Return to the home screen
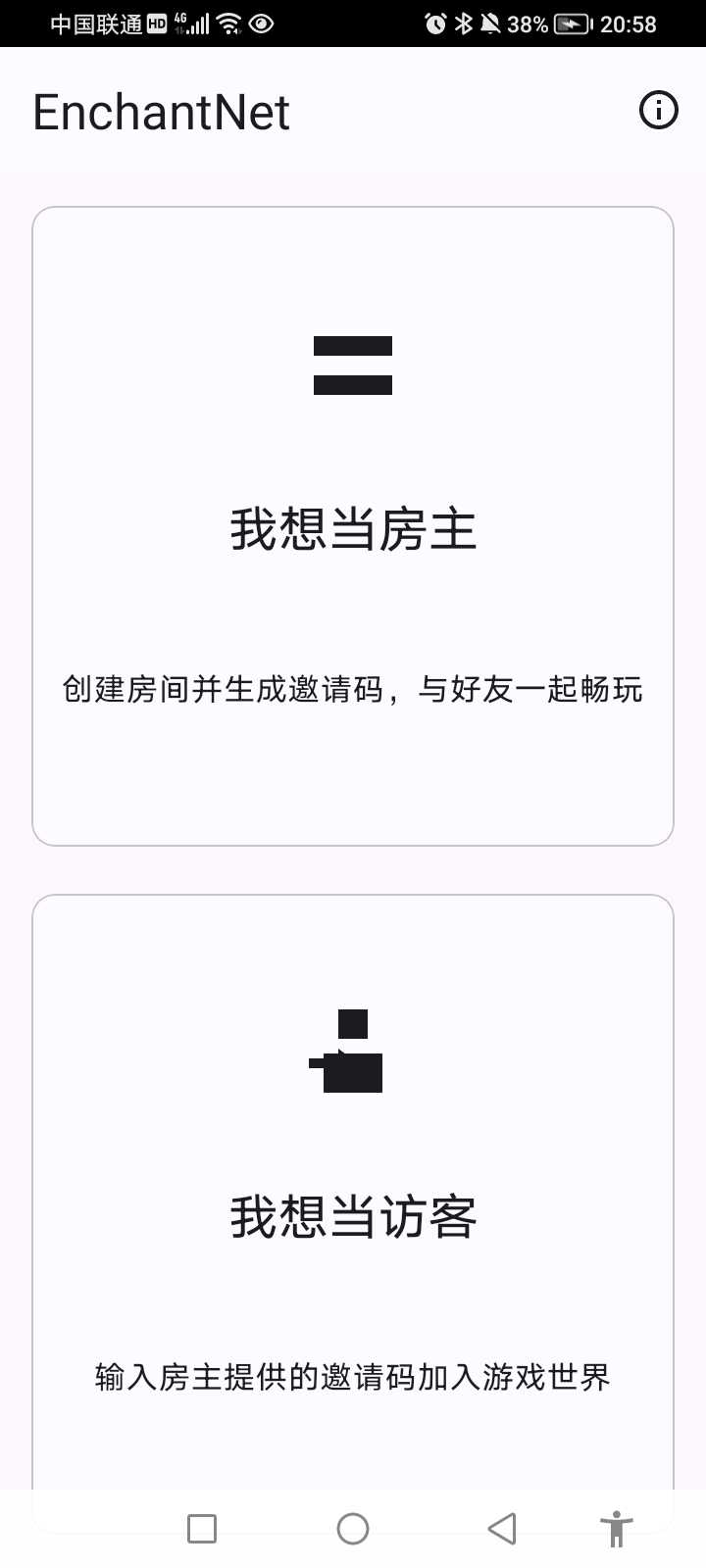 [x=353, y=1529]
